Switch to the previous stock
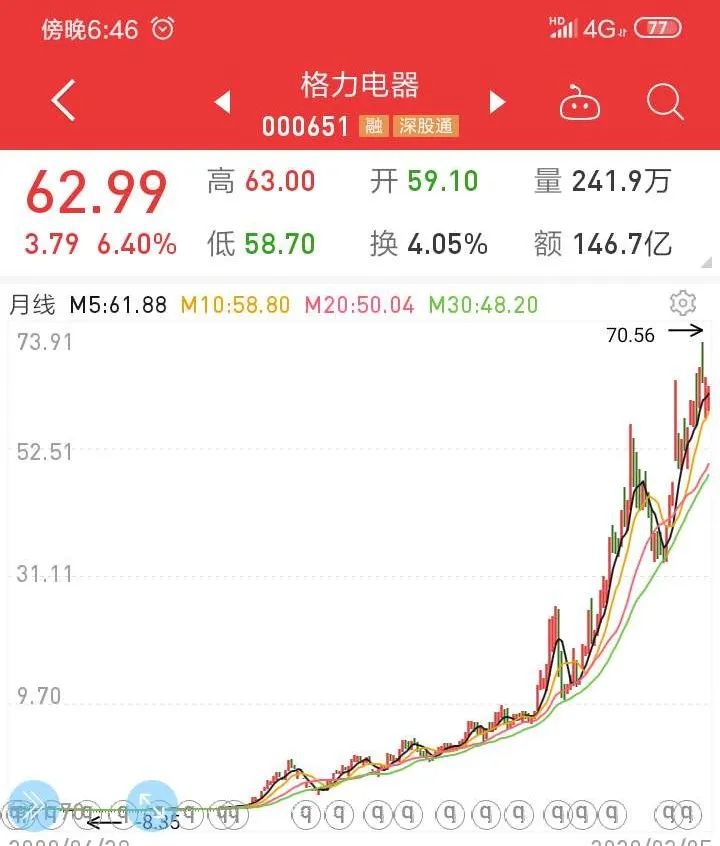720x846 pixels. 222,102
